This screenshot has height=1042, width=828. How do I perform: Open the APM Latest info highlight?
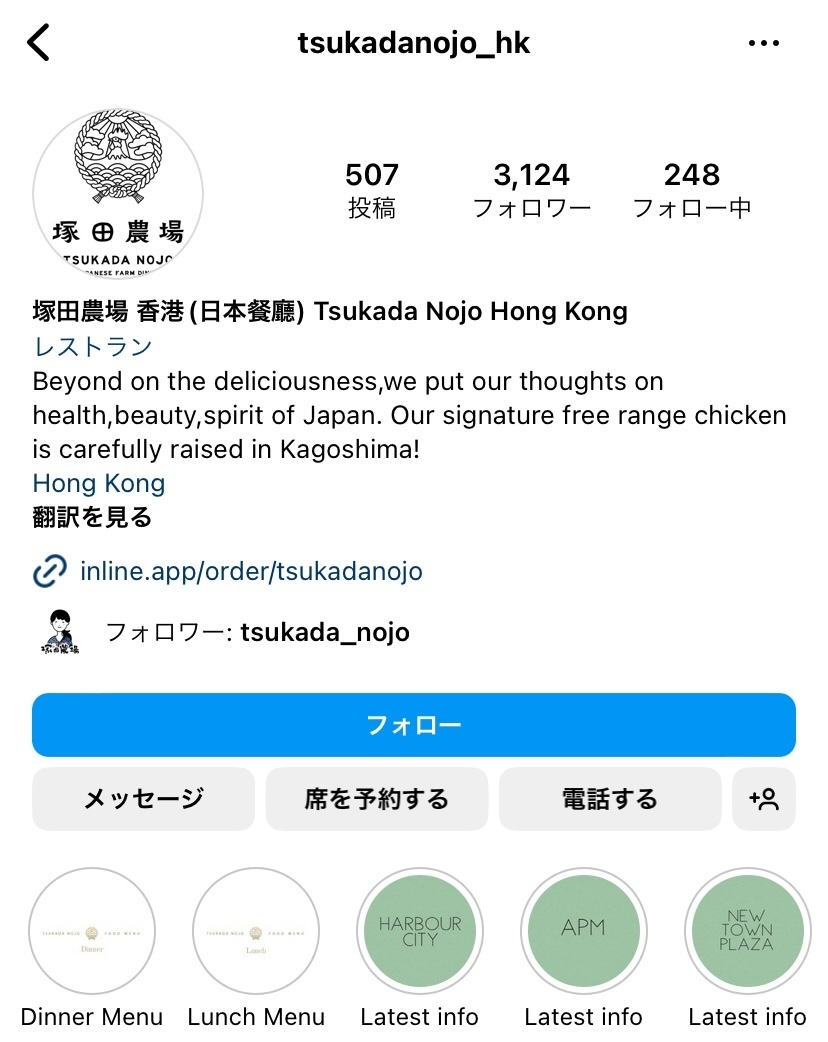584,931
